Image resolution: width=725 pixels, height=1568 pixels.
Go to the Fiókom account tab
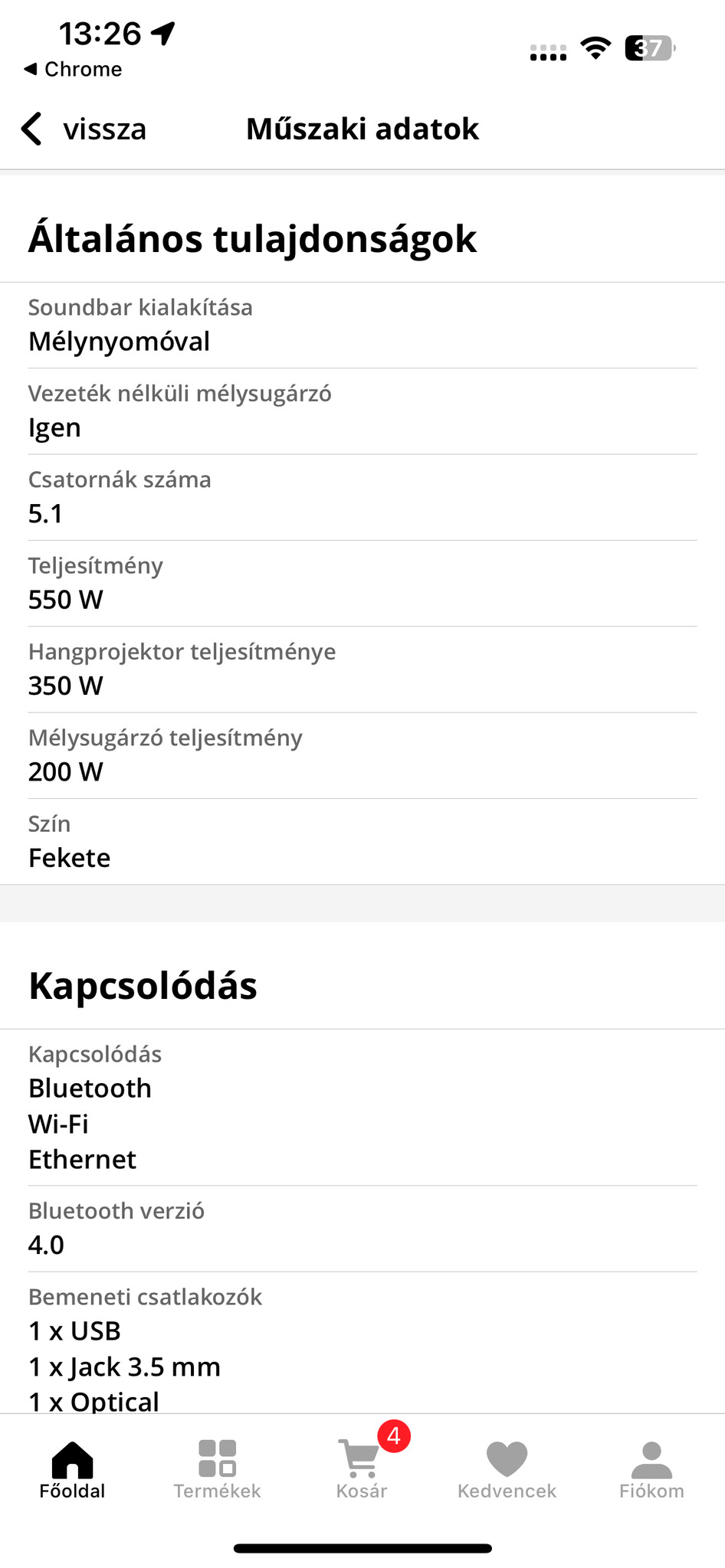pyautogui.click(x=651, y=1469)
